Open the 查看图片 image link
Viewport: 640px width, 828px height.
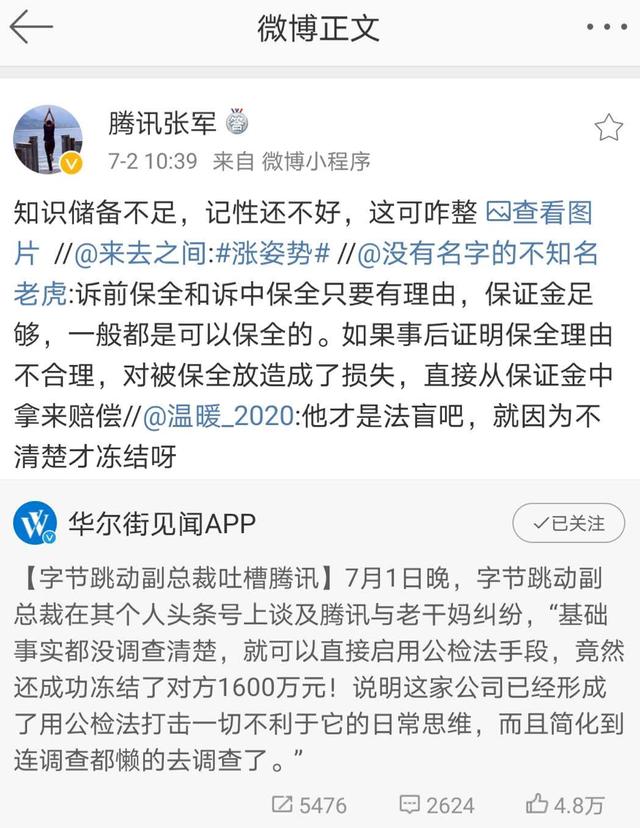click(538, 213)
